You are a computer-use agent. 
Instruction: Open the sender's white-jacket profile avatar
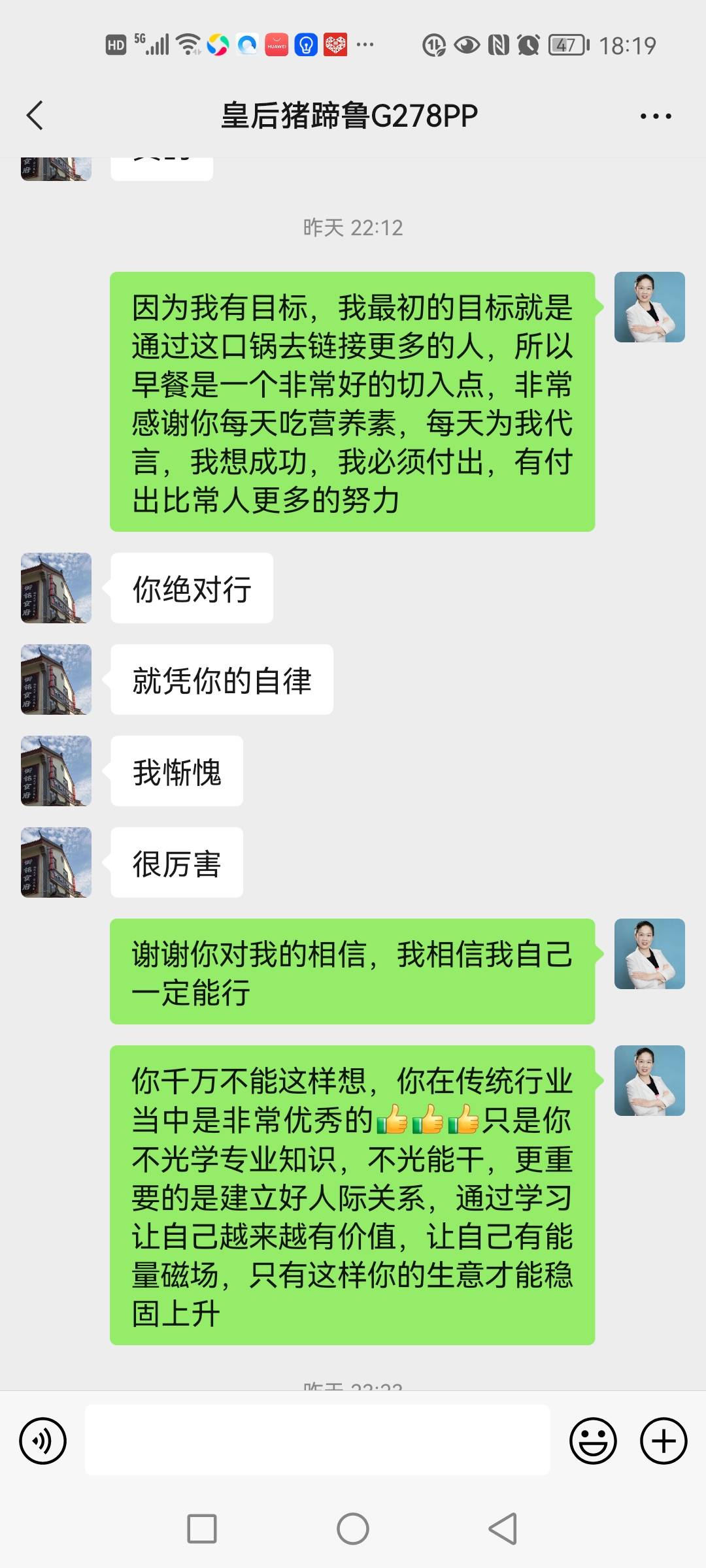649,307
